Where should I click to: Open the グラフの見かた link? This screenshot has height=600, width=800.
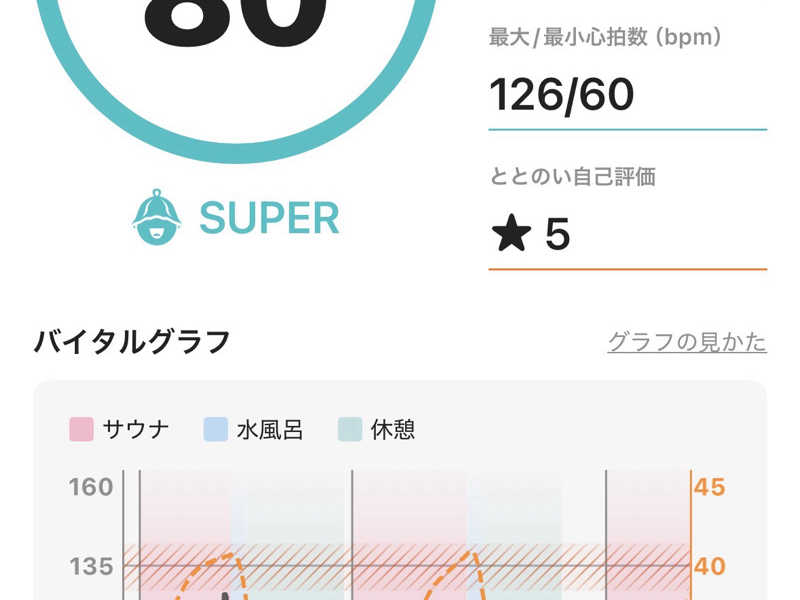[687, 342]
